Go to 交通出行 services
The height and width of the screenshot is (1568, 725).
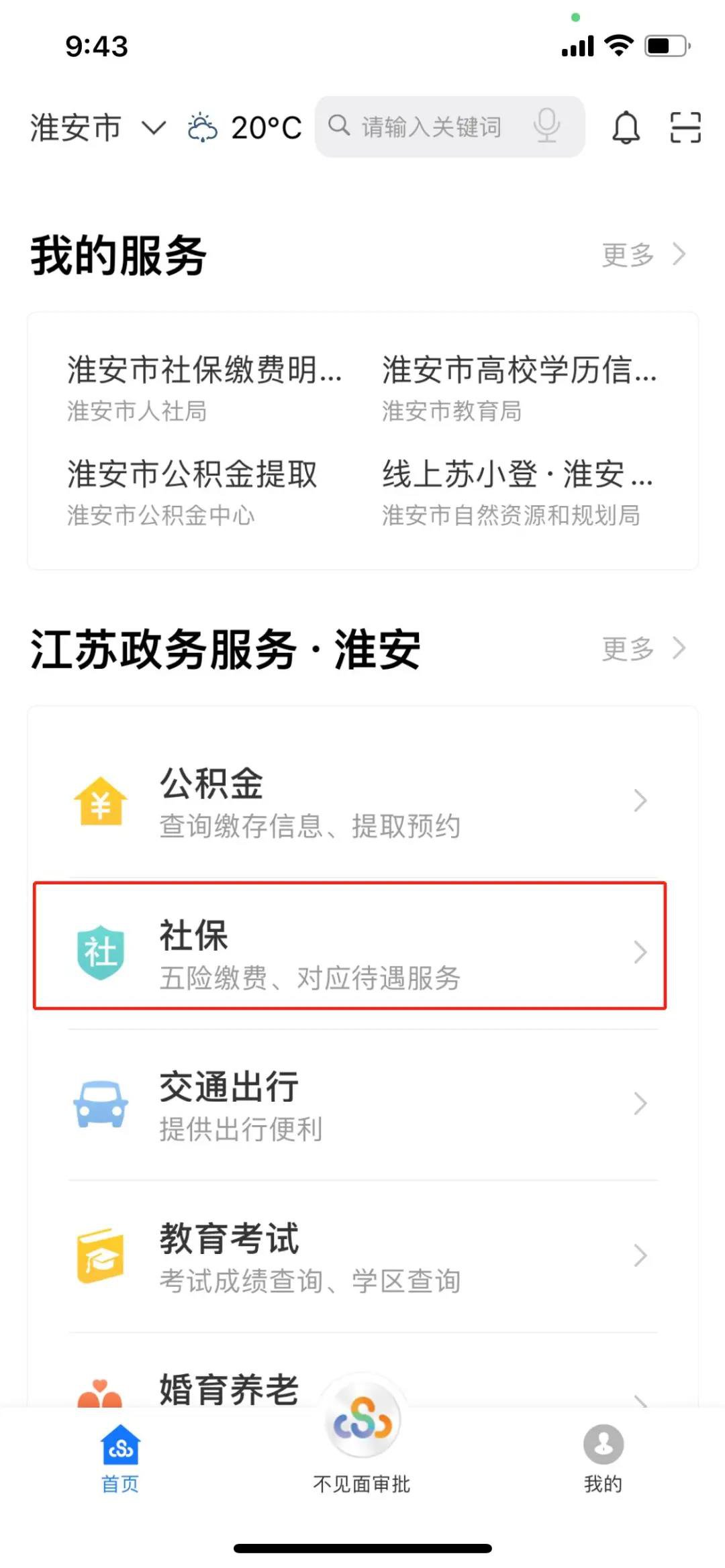pos(362,1104)
